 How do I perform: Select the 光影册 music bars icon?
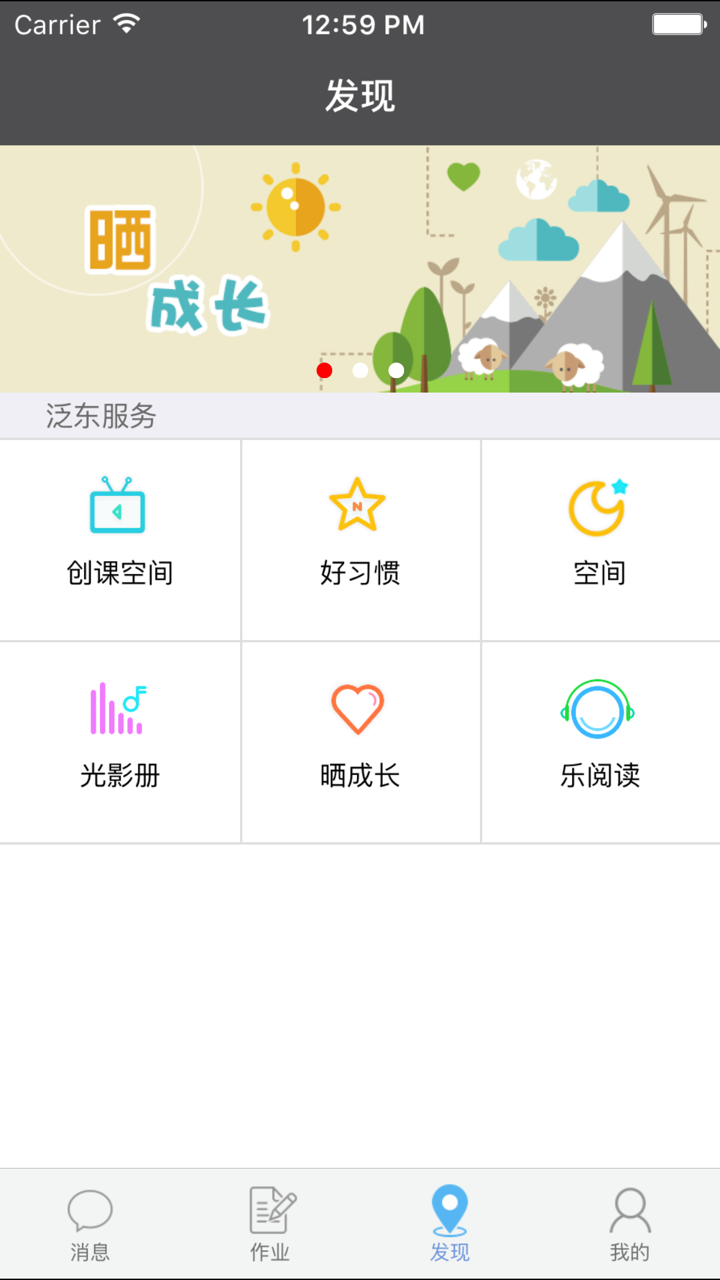point(120,708)
